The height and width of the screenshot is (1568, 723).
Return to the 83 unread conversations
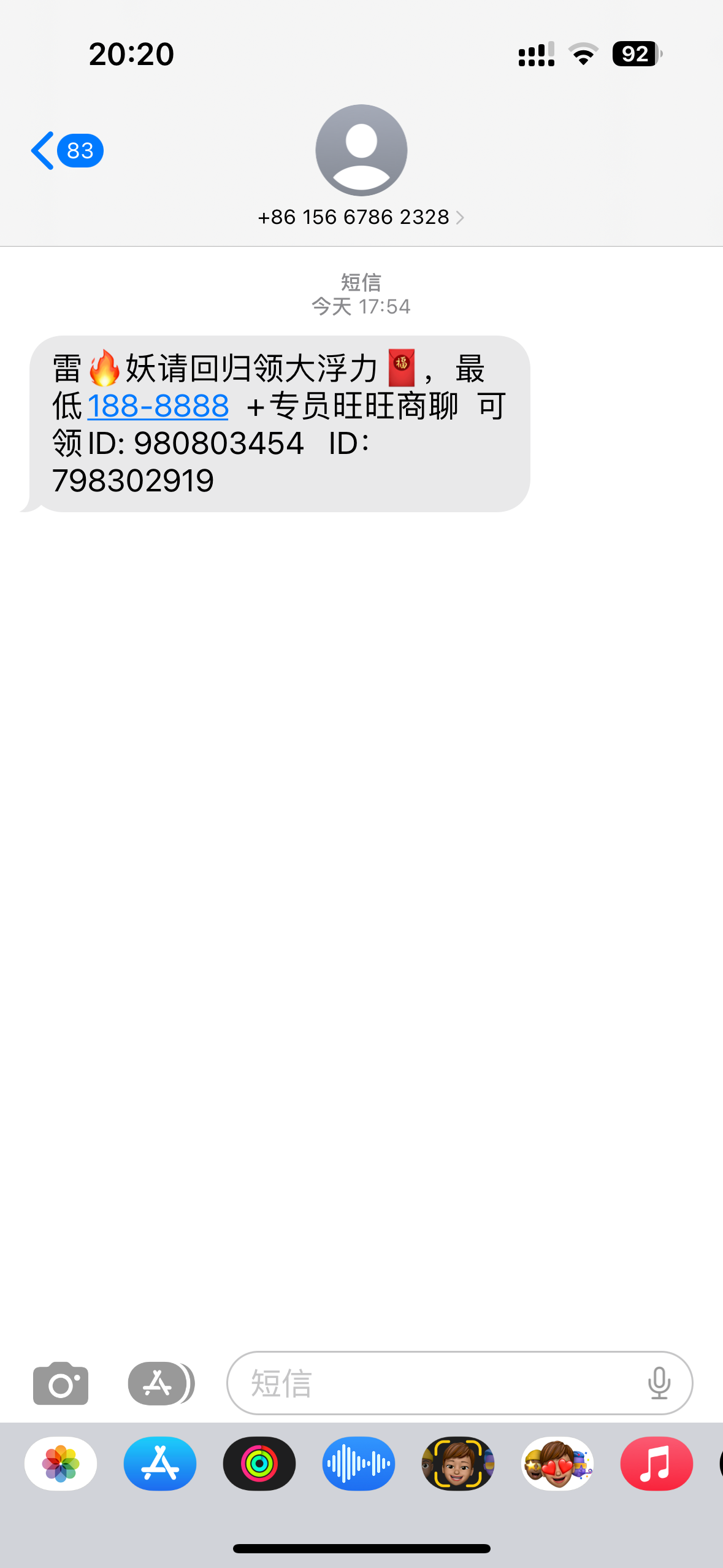tap(78, 150)
